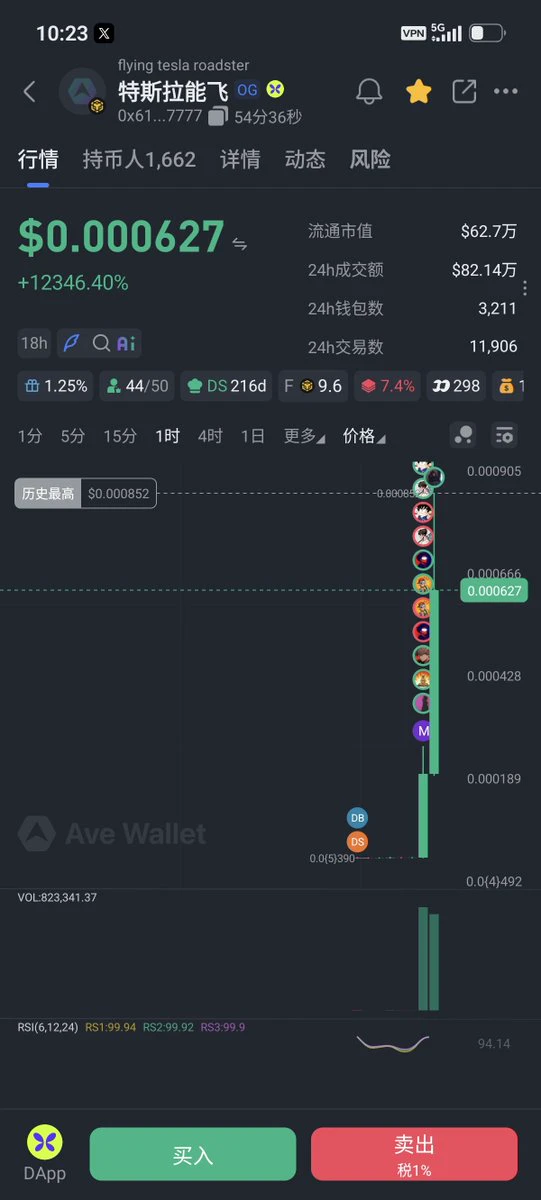This screenshot has height=1200, width=541.
Task: Expand the 更多 intervals dropdown
Action: [305, 436]
